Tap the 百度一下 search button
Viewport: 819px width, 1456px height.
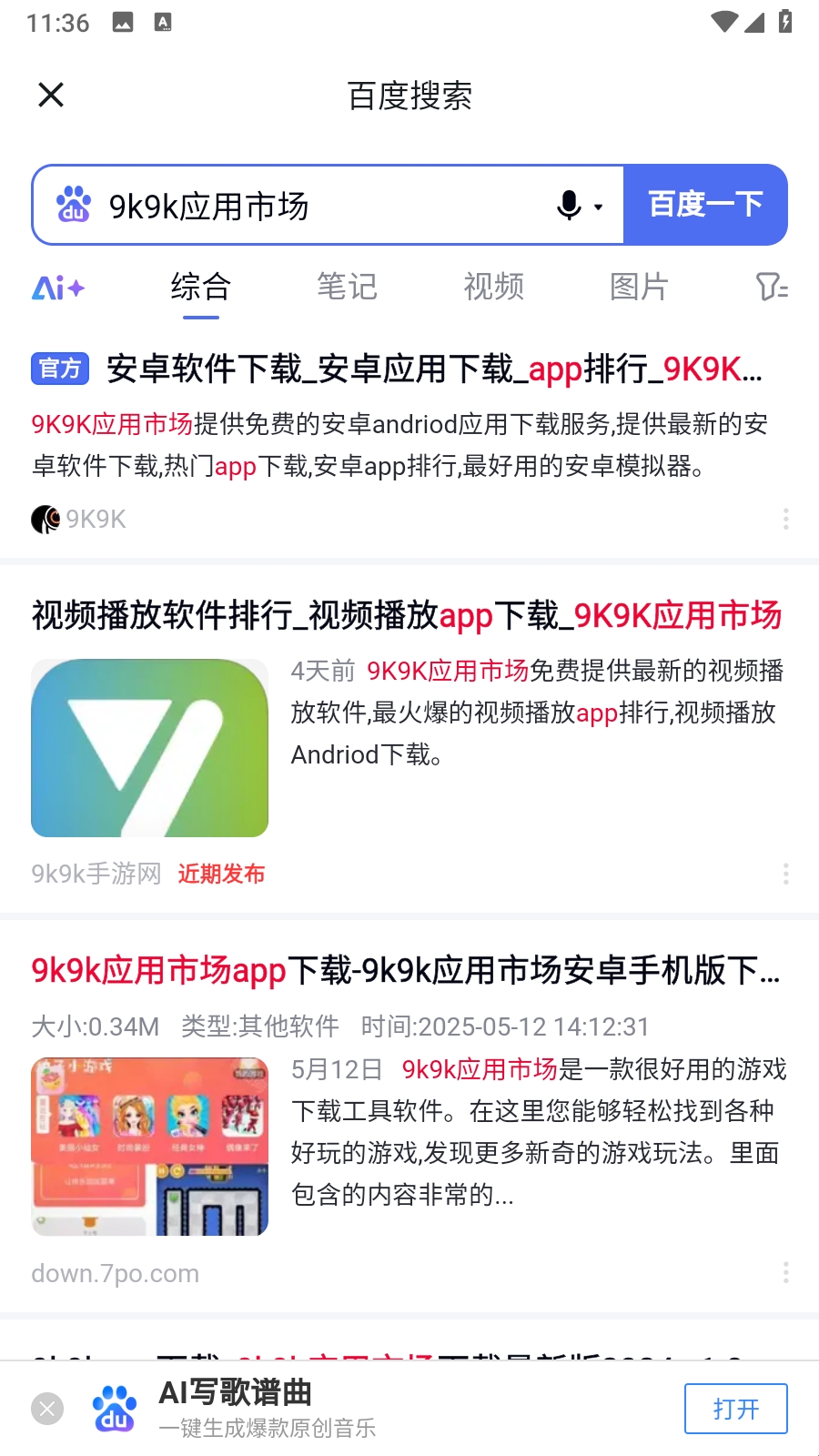(705, 205)
